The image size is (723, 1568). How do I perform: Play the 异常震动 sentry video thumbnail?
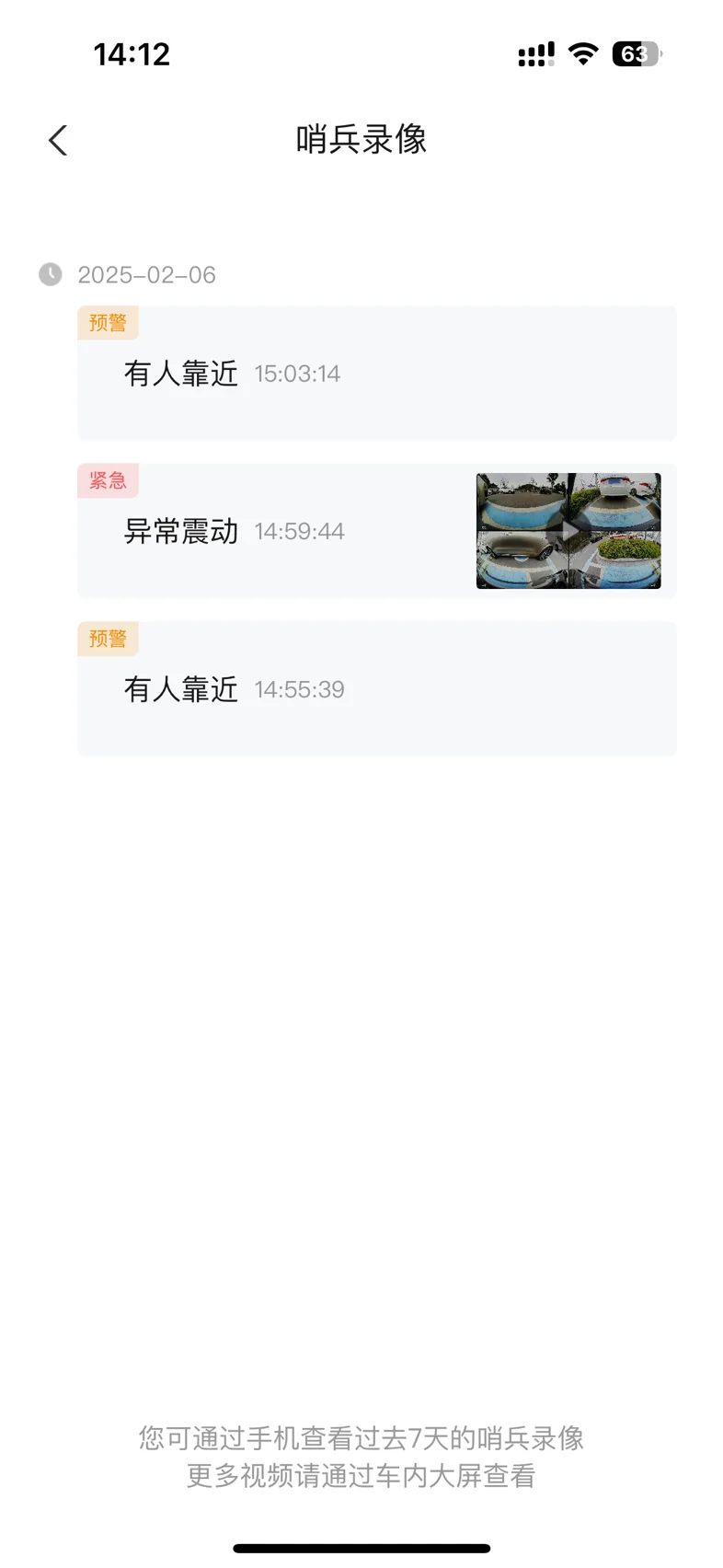coord(568,531)
